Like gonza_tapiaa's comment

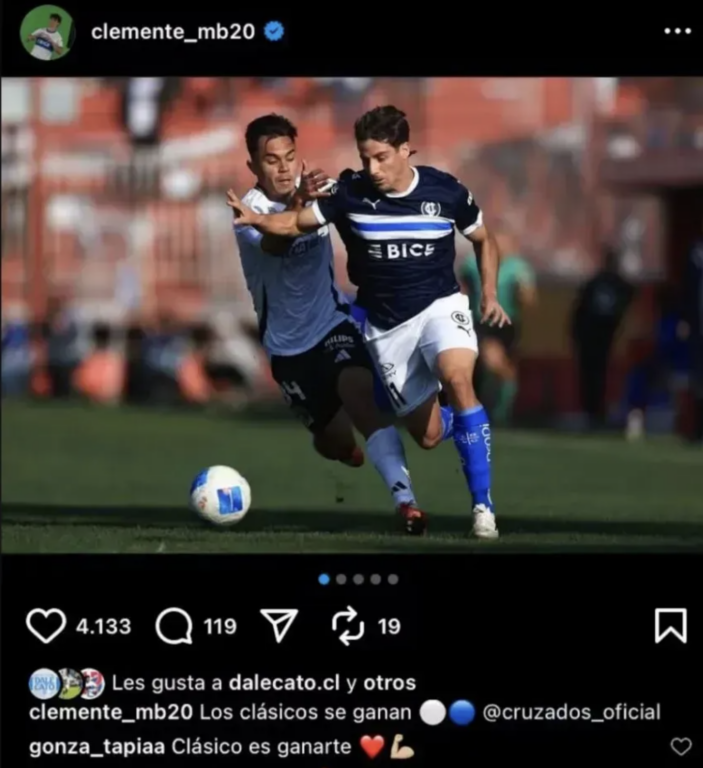(x=680, y=746)
